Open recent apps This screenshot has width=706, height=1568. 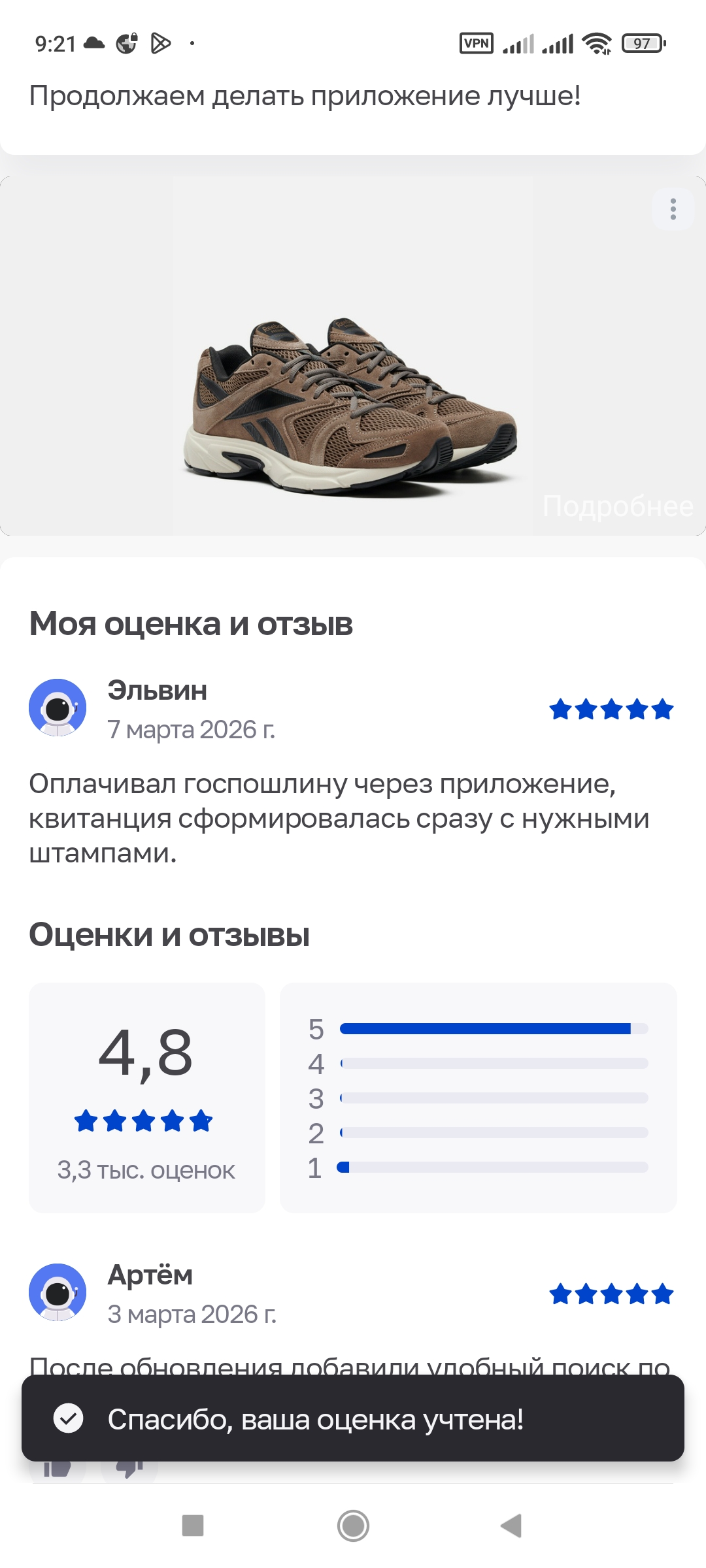193,1526
